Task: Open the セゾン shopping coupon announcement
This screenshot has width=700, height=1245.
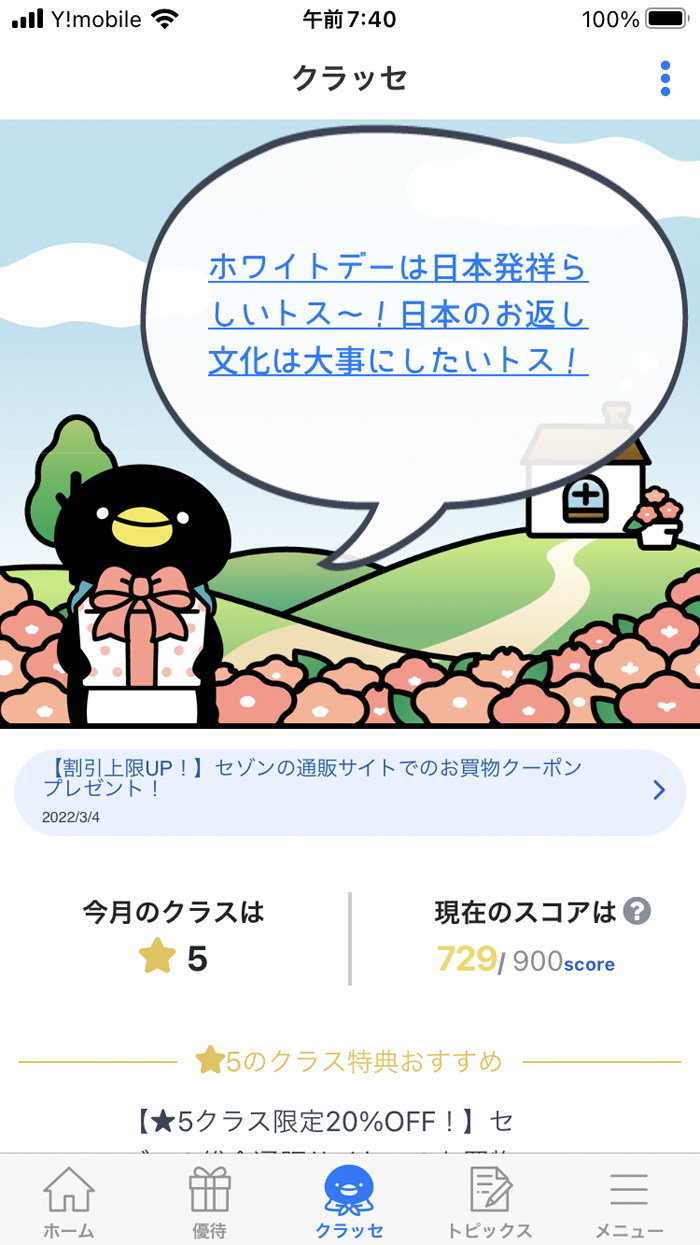Action: pyautogui.click(x=349, y=791)
